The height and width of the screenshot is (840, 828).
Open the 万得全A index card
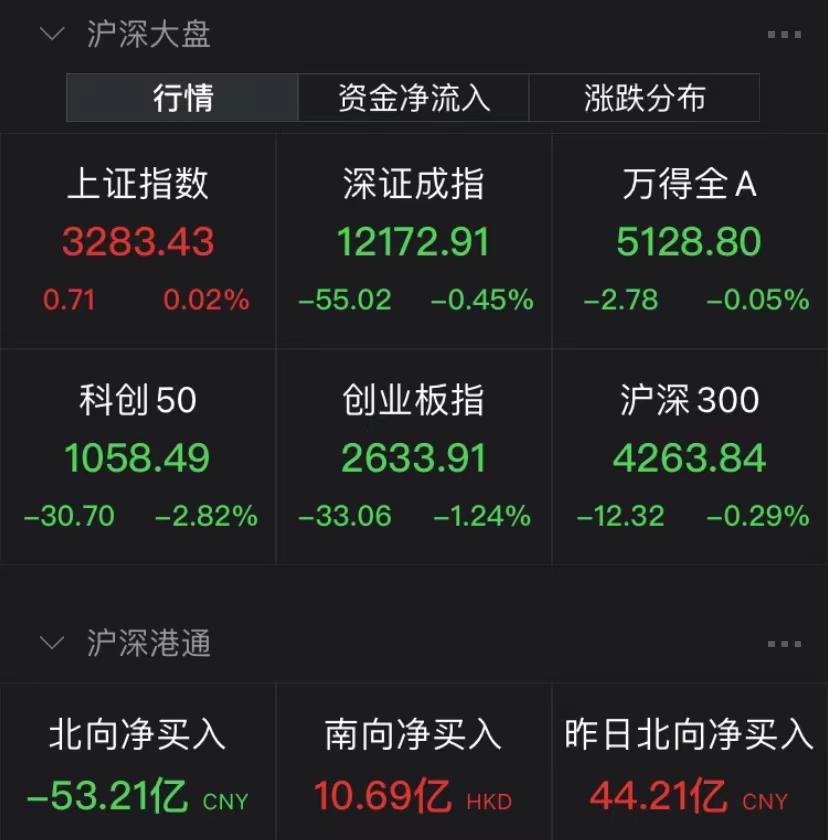pos(690,242)
